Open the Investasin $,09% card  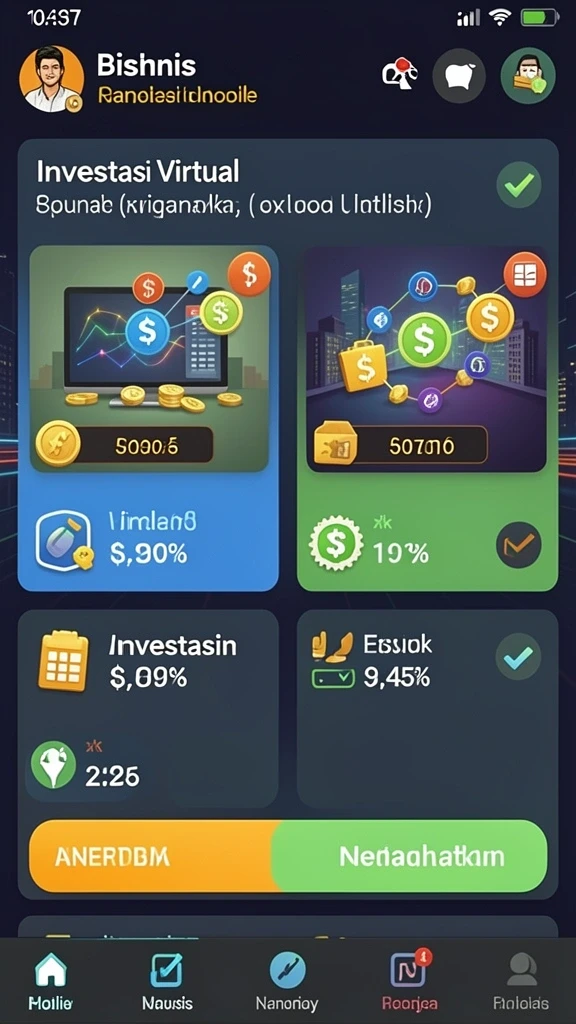[x=148, y=709]
